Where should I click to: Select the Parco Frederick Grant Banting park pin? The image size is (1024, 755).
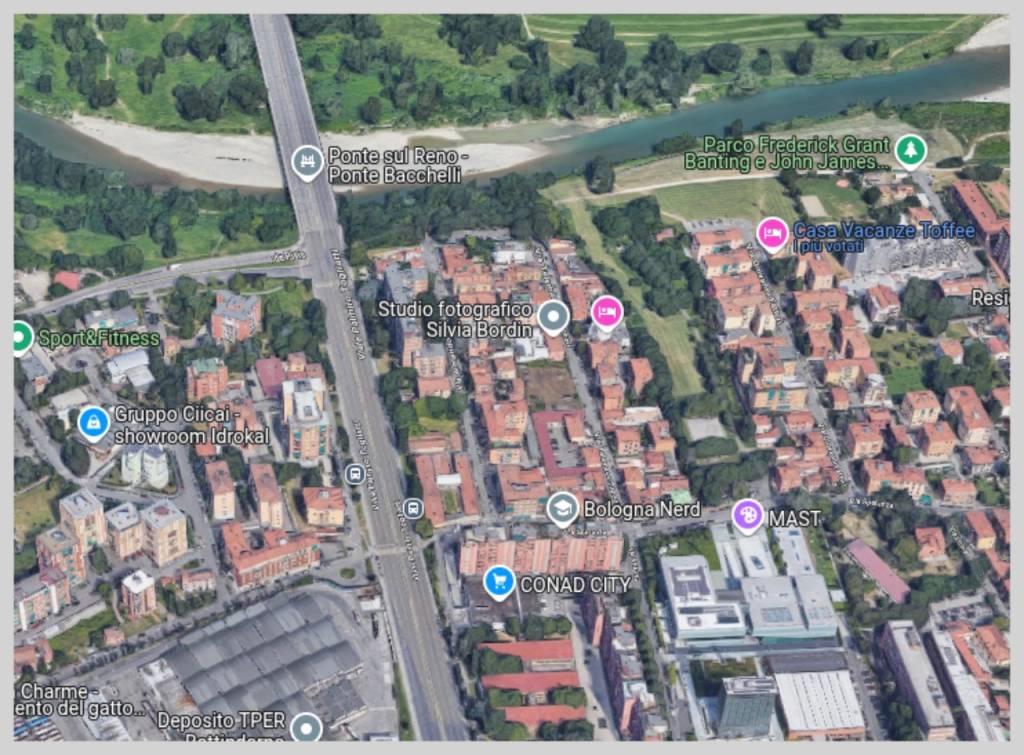(x=910, y=151)
